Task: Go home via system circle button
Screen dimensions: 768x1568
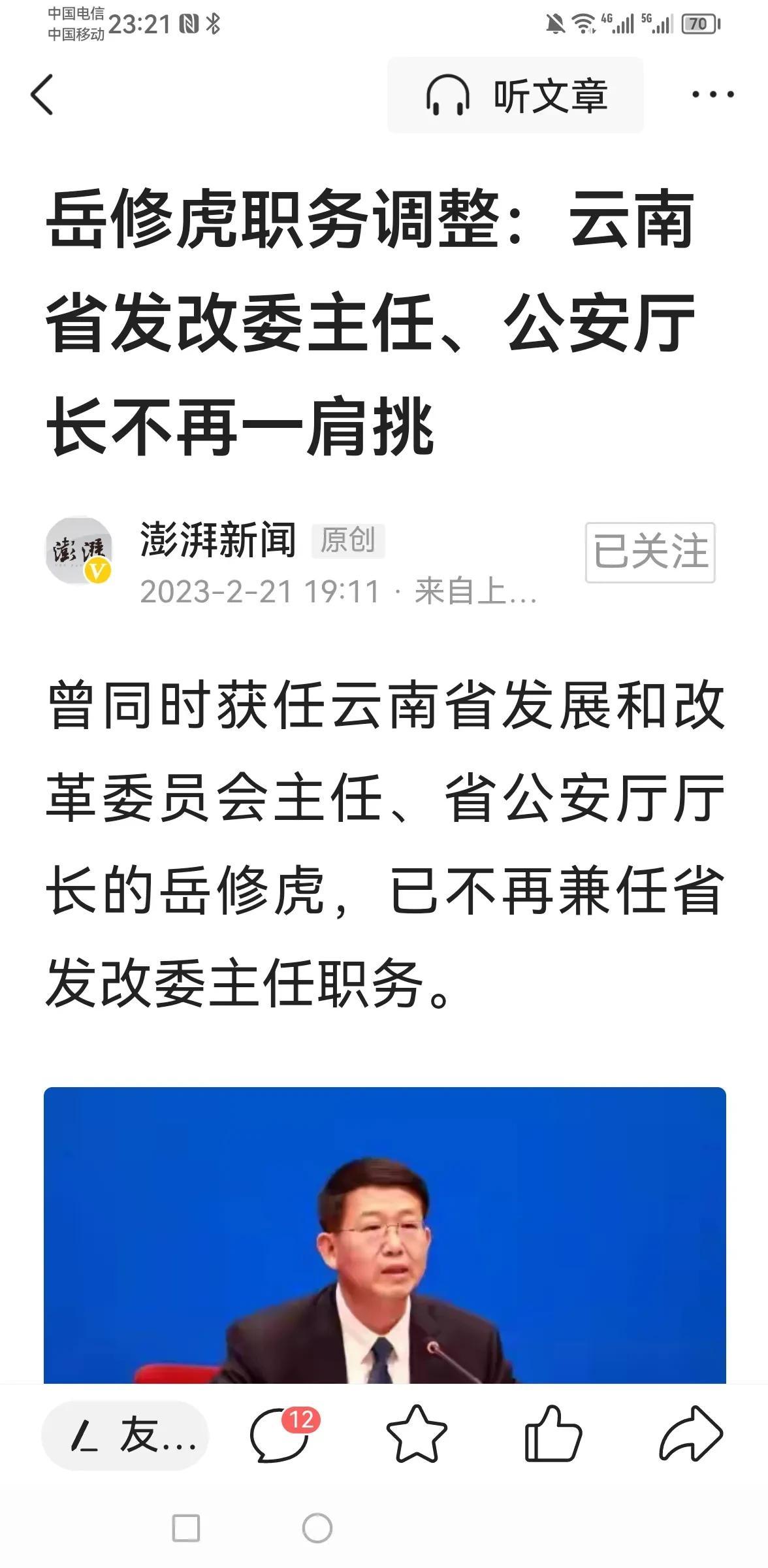Action: click(317, 1528)
